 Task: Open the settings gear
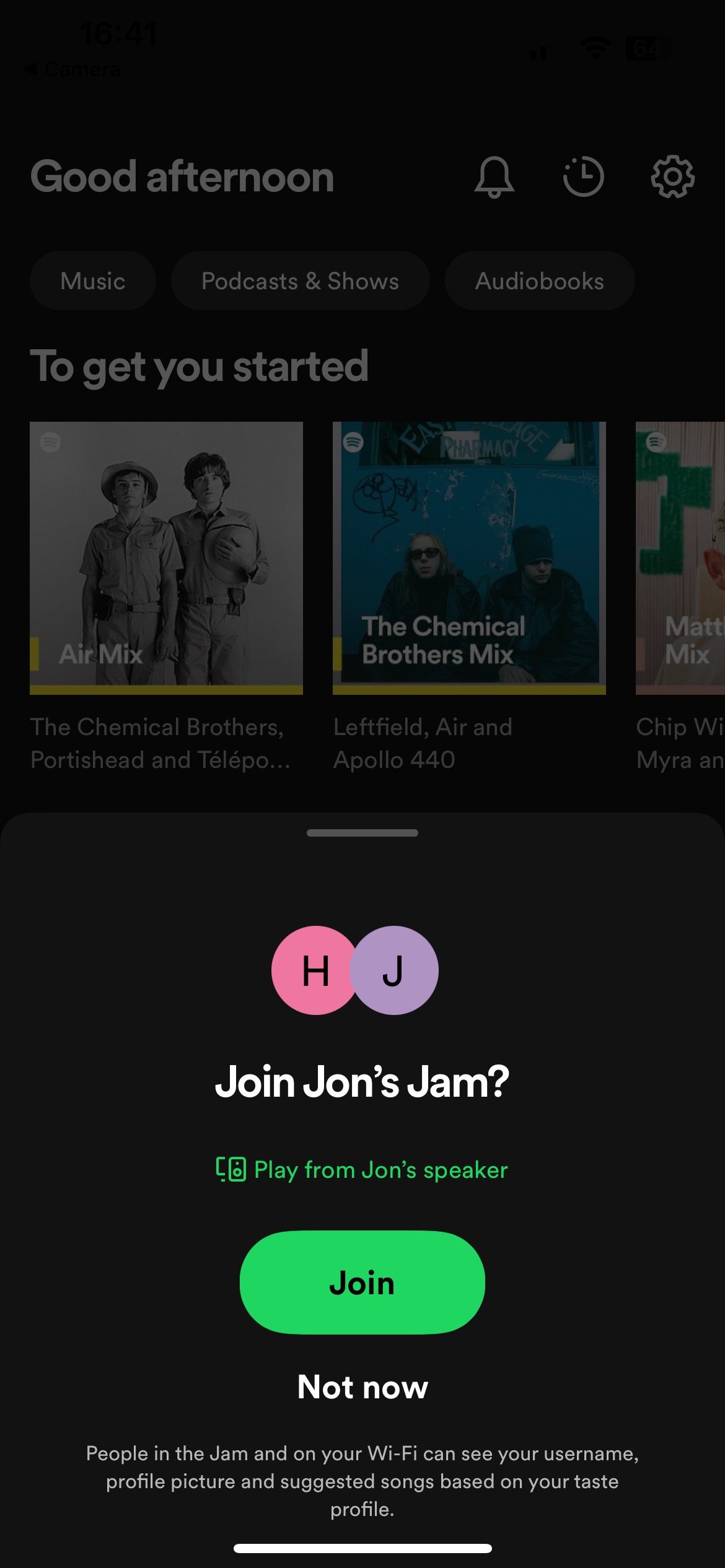pyautogui.click(x=672, y=177)
